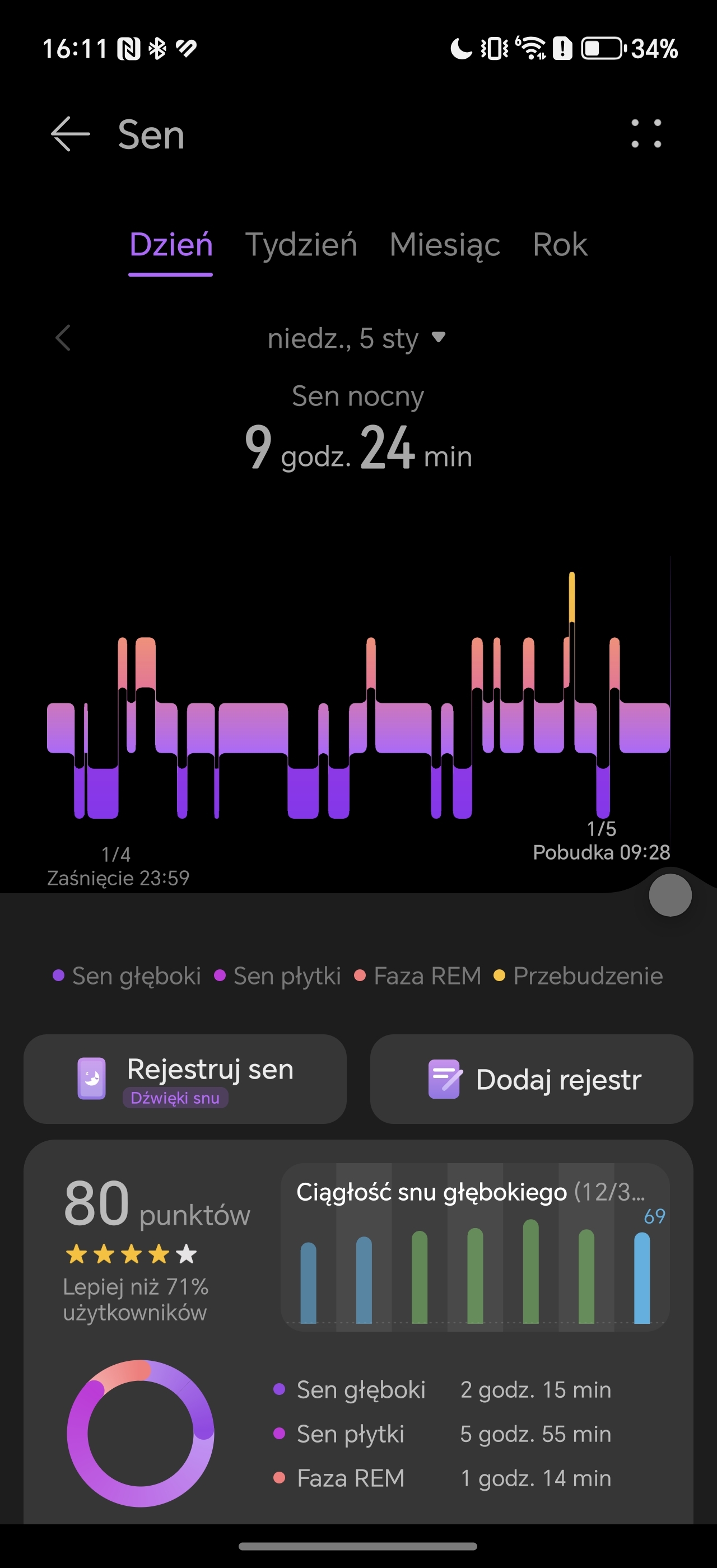Select the Dzień tab
Image resolution: width=717 pixels, height=1568 pixels.
[x=171, y=245]
